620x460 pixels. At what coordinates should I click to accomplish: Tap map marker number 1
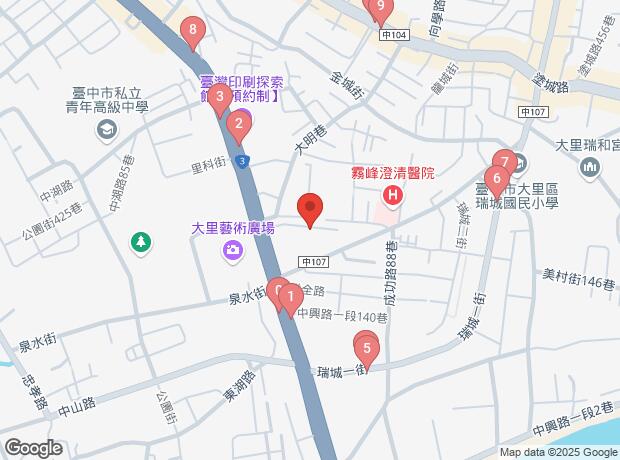289,297
